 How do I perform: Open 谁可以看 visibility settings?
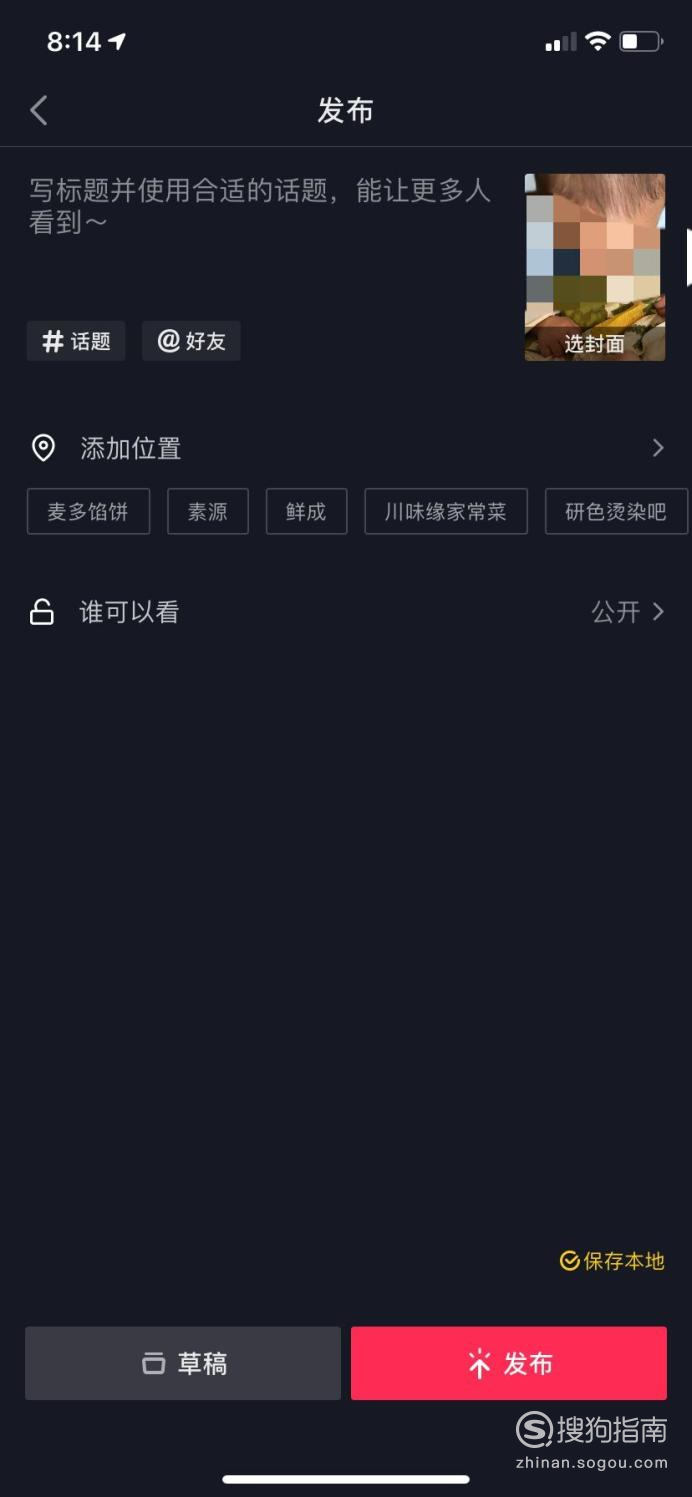coord(346,612)
